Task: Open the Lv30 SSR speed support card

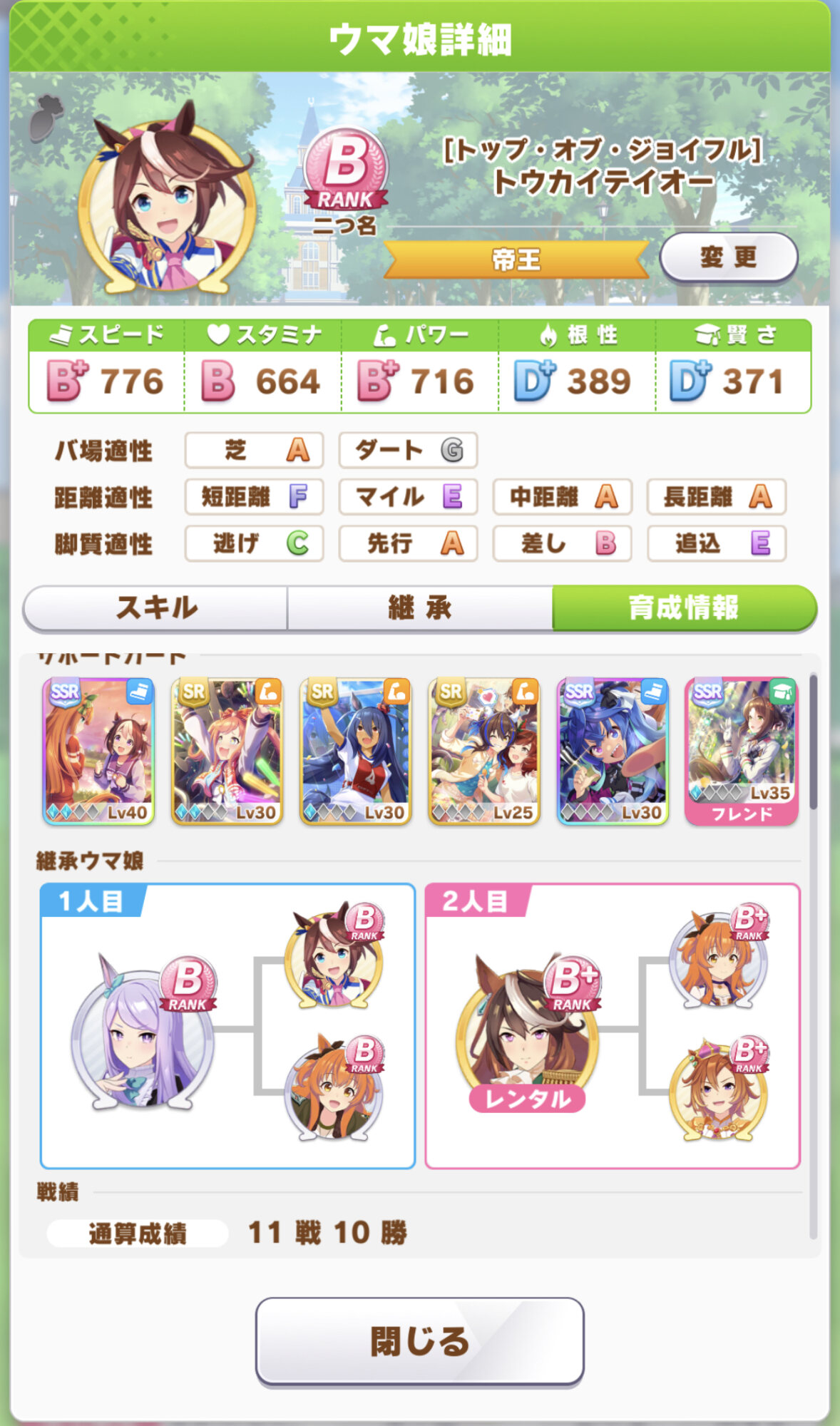Action: tap(613, 752)
